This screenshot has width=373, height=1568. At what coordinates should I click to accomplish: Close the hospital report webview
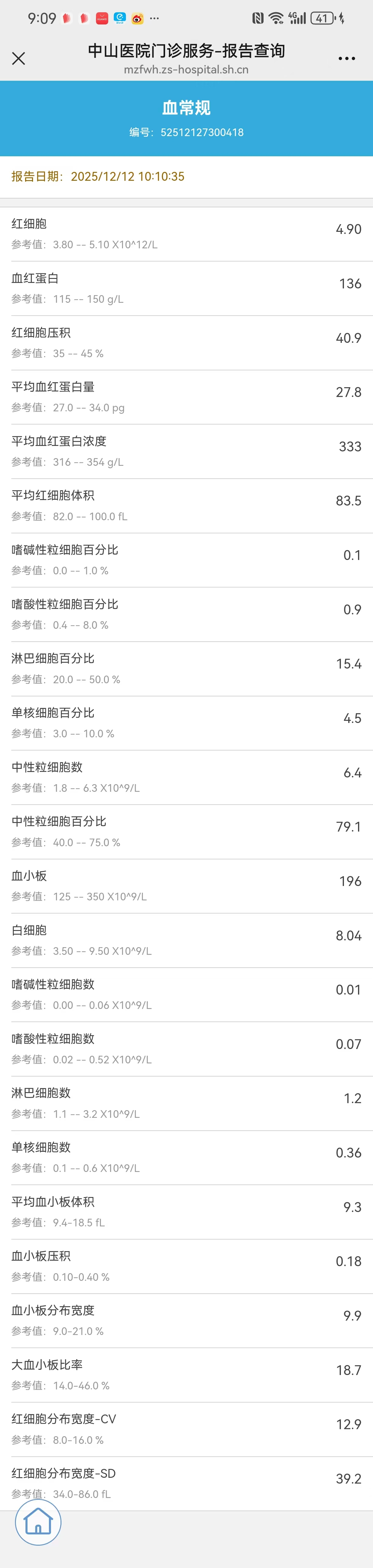point(19,58)
